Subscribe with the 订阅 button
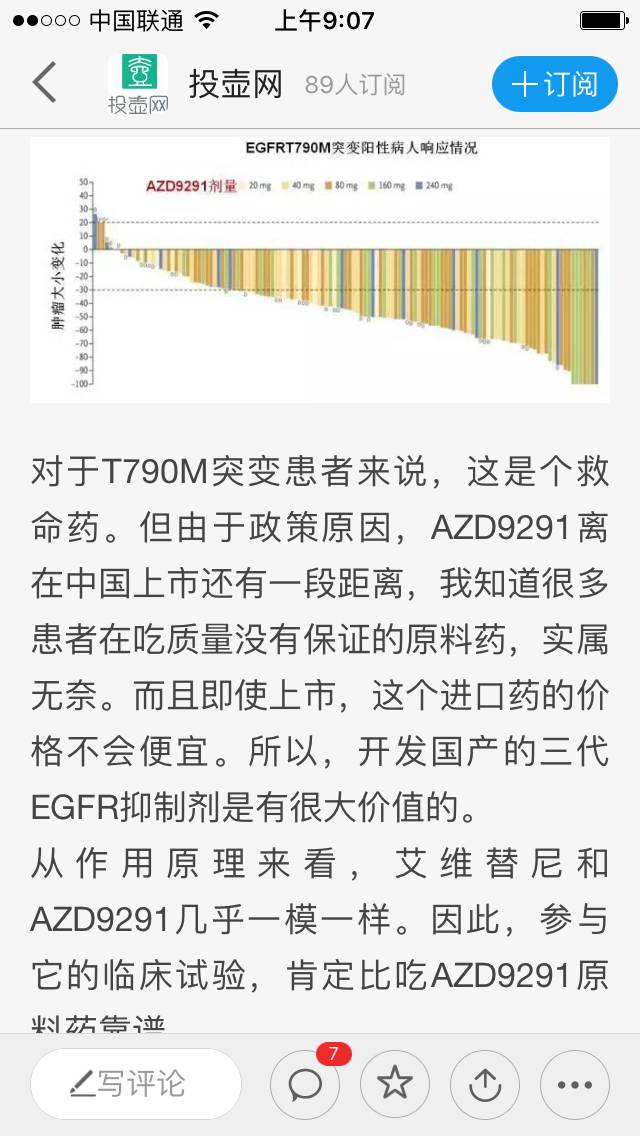 (x=554, y=84)
